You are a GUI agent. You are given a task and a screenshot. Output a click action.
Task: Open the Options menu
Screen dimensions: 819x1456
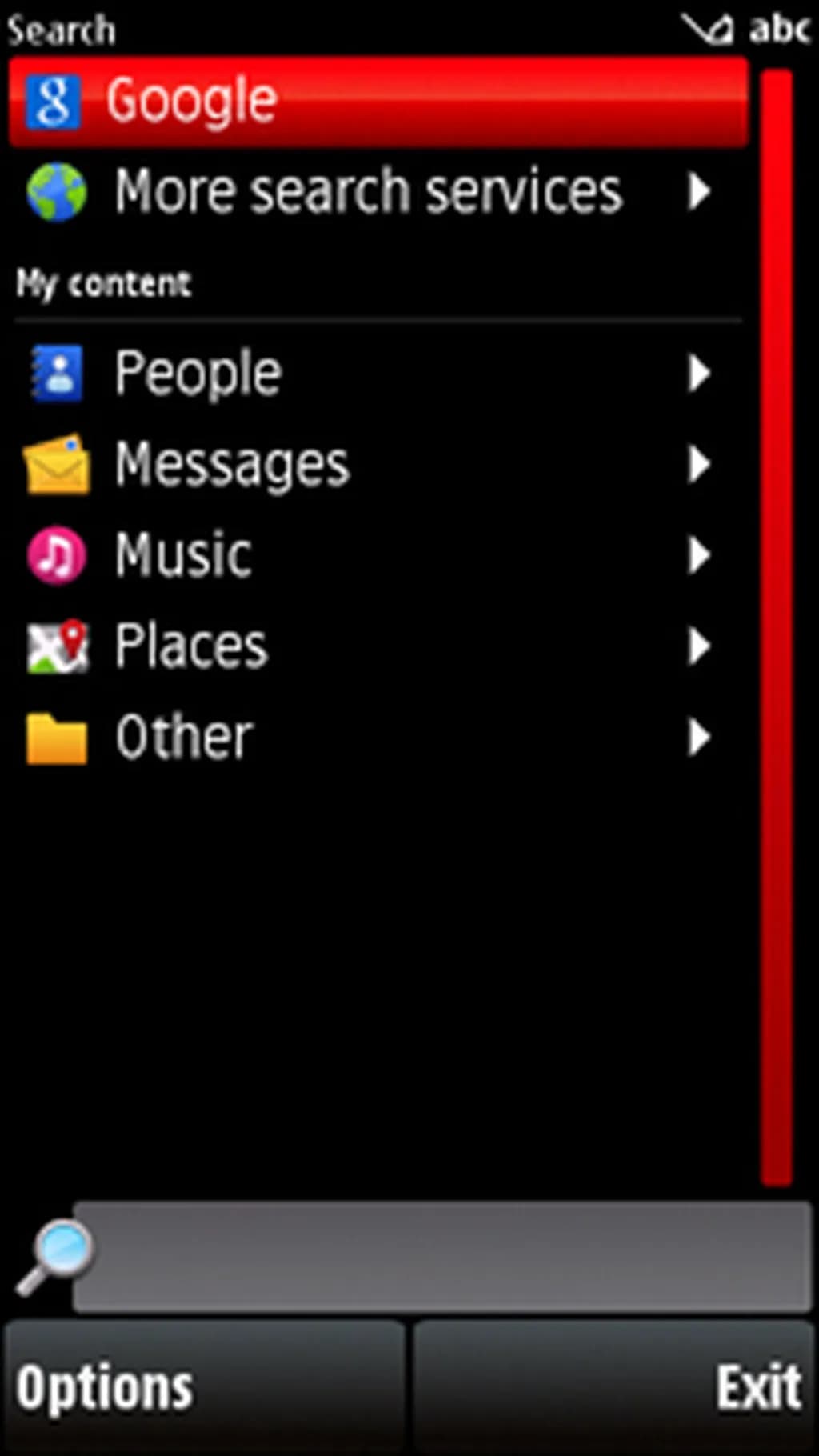[102, 1388]
